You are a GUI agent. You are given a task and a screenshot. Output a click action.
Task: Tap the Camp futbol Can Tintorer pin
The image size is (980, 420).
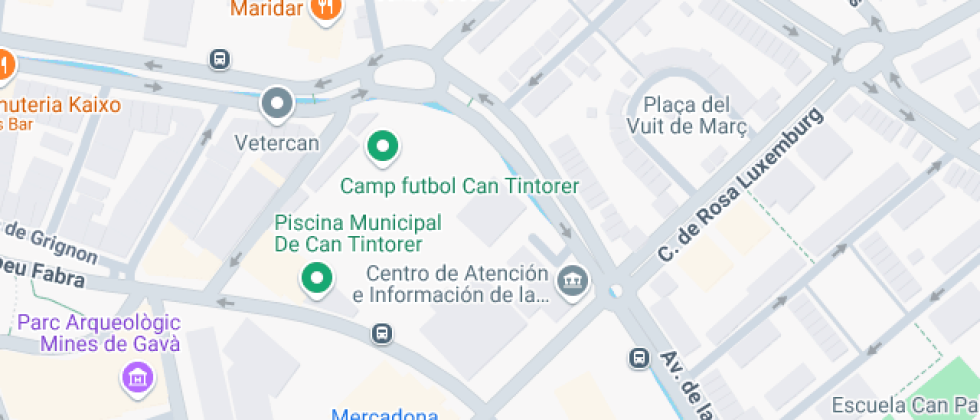[381, 148]
